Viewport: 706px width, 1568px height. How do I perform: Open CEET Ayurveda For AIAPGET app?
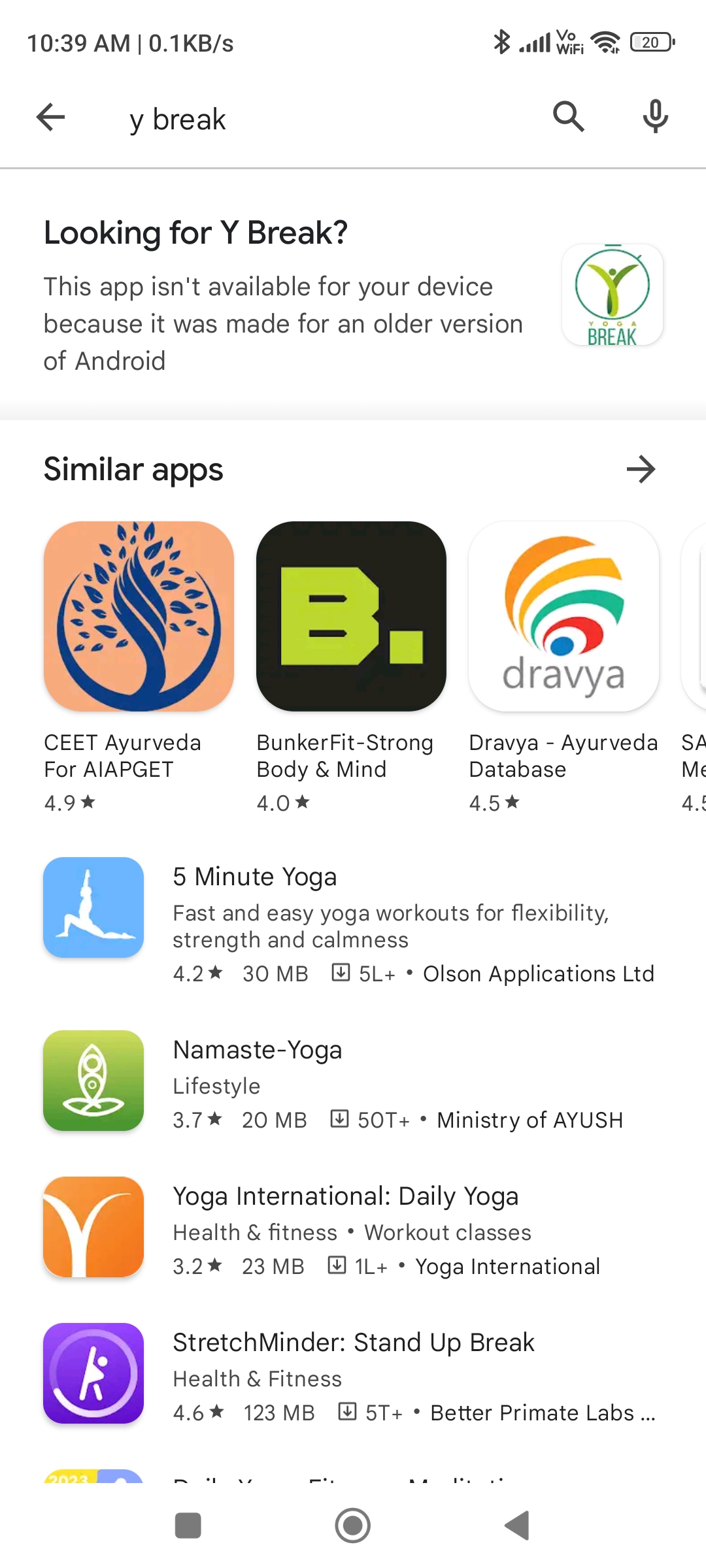(139, 666)
